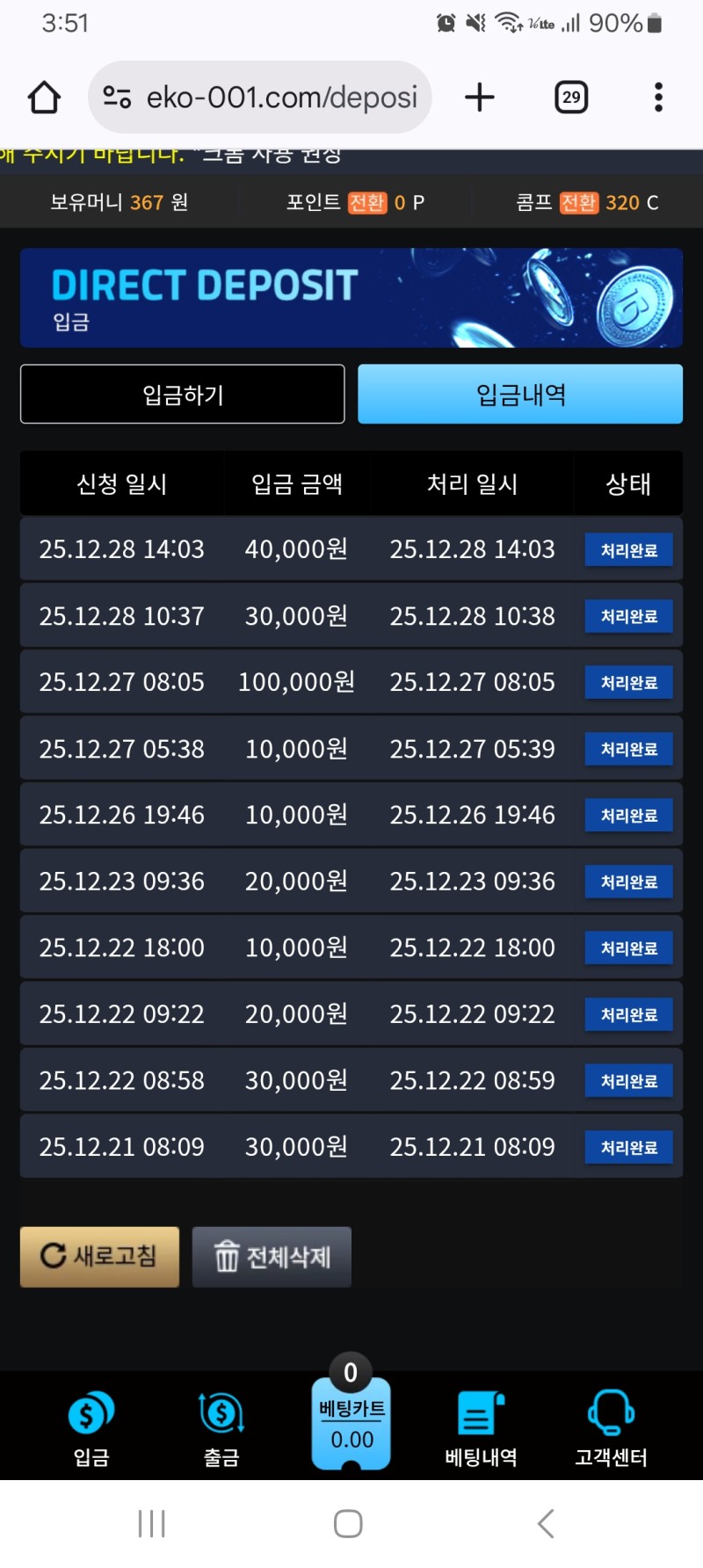This screenshot has width=703, height=1568.
Task: View 베팅내역 betting history
Action: [481, 1428]
